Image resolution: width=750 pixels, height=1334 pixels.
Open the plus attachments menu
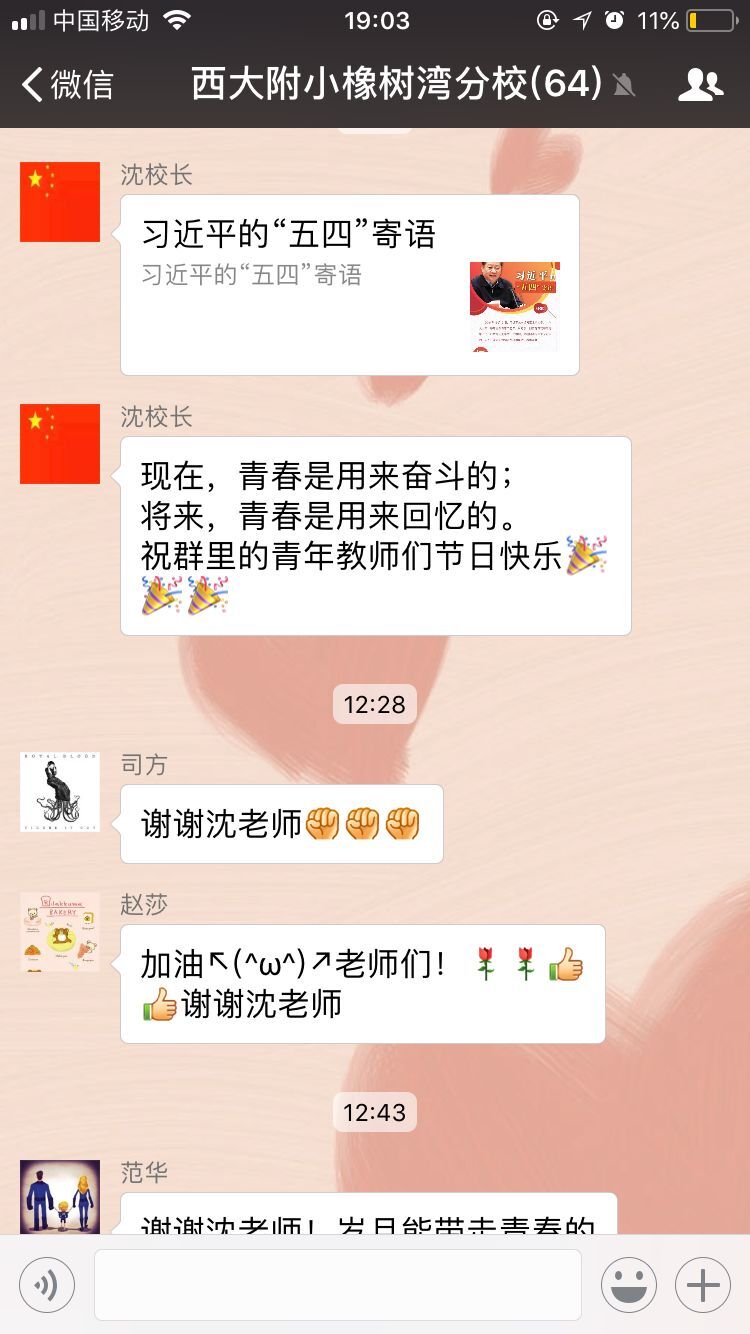point(703,1285)
